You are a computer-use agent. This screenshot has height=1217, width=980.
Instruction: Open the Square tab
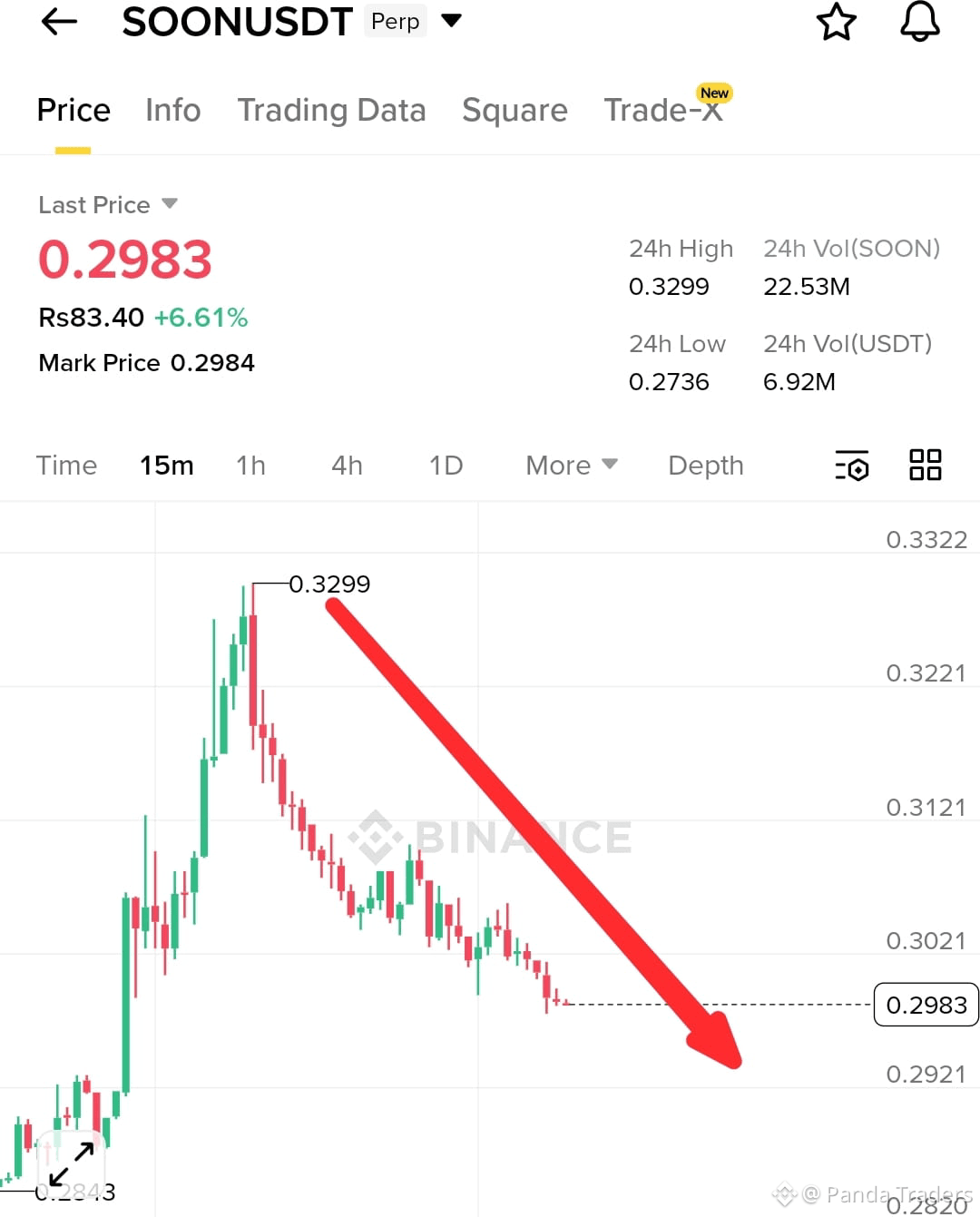[514, 110]
